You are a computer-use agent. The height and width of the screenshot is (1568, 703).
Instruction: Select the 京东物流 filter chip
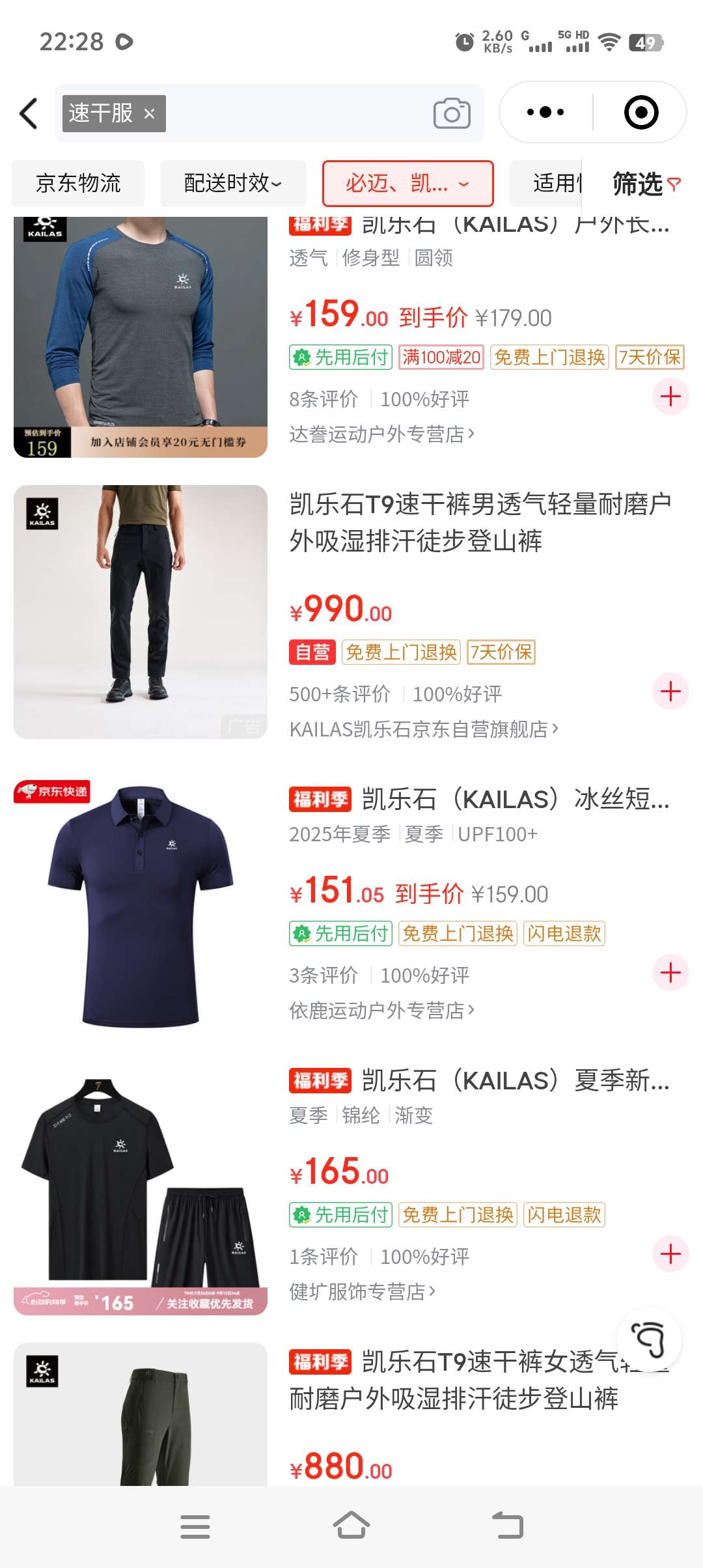click(78, 184)
